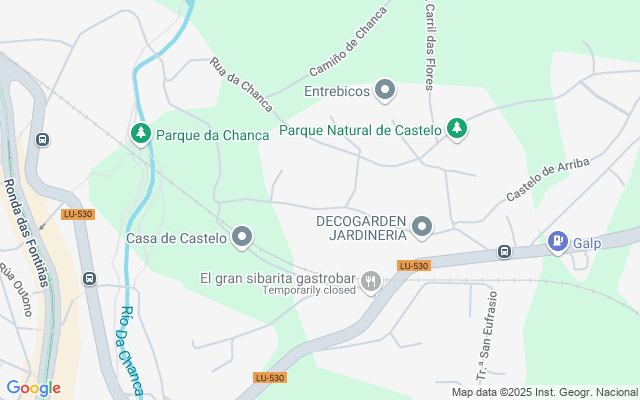Tap the Galp gas station marker
The width and height of the screenshot is (640, 400).
(x=557, y=241)
